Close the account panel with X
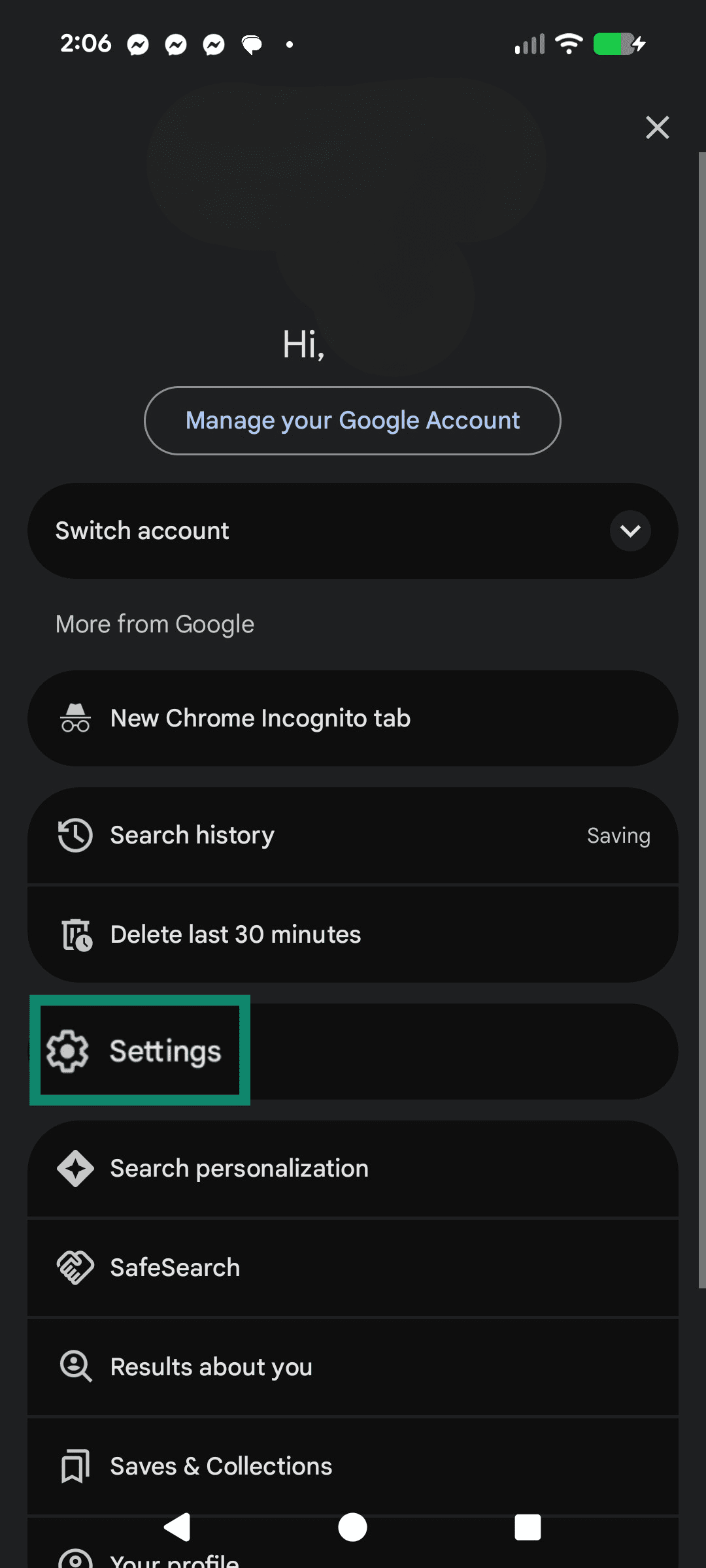The image size is (706, 1568). [658, 127]
